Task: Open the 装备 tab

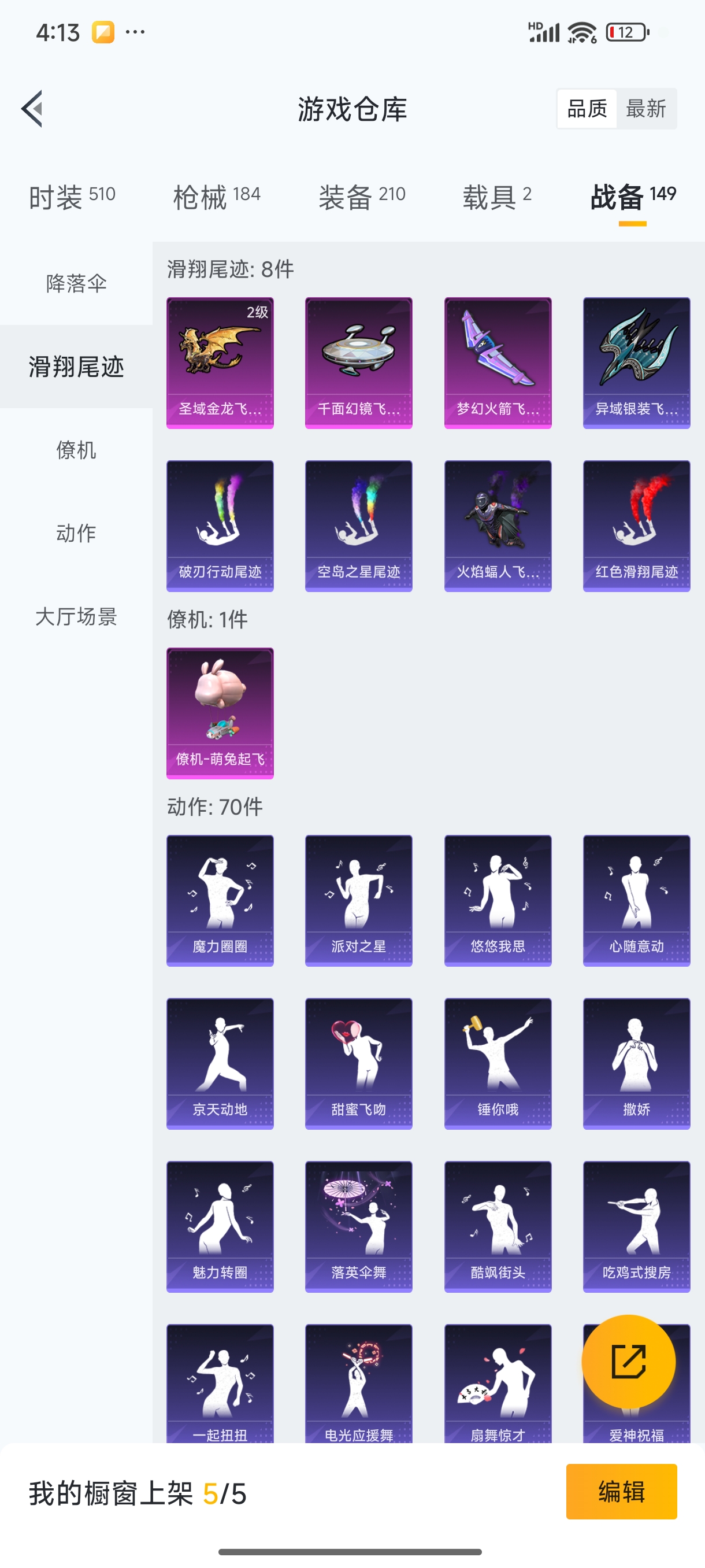Action: [362, 197]
